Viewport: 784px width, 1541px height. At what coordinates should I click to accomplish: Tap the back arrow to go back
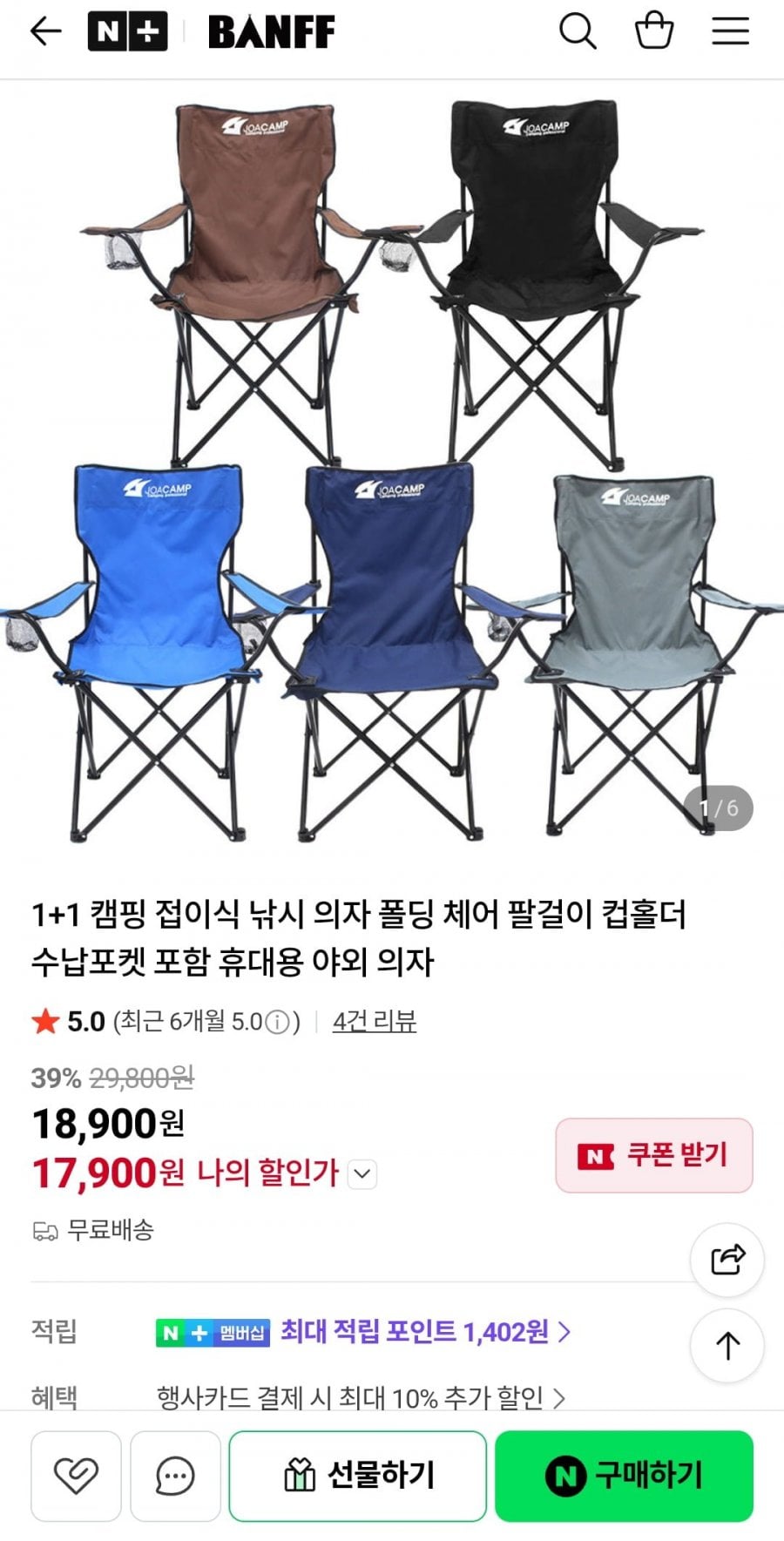coord(45,31)
